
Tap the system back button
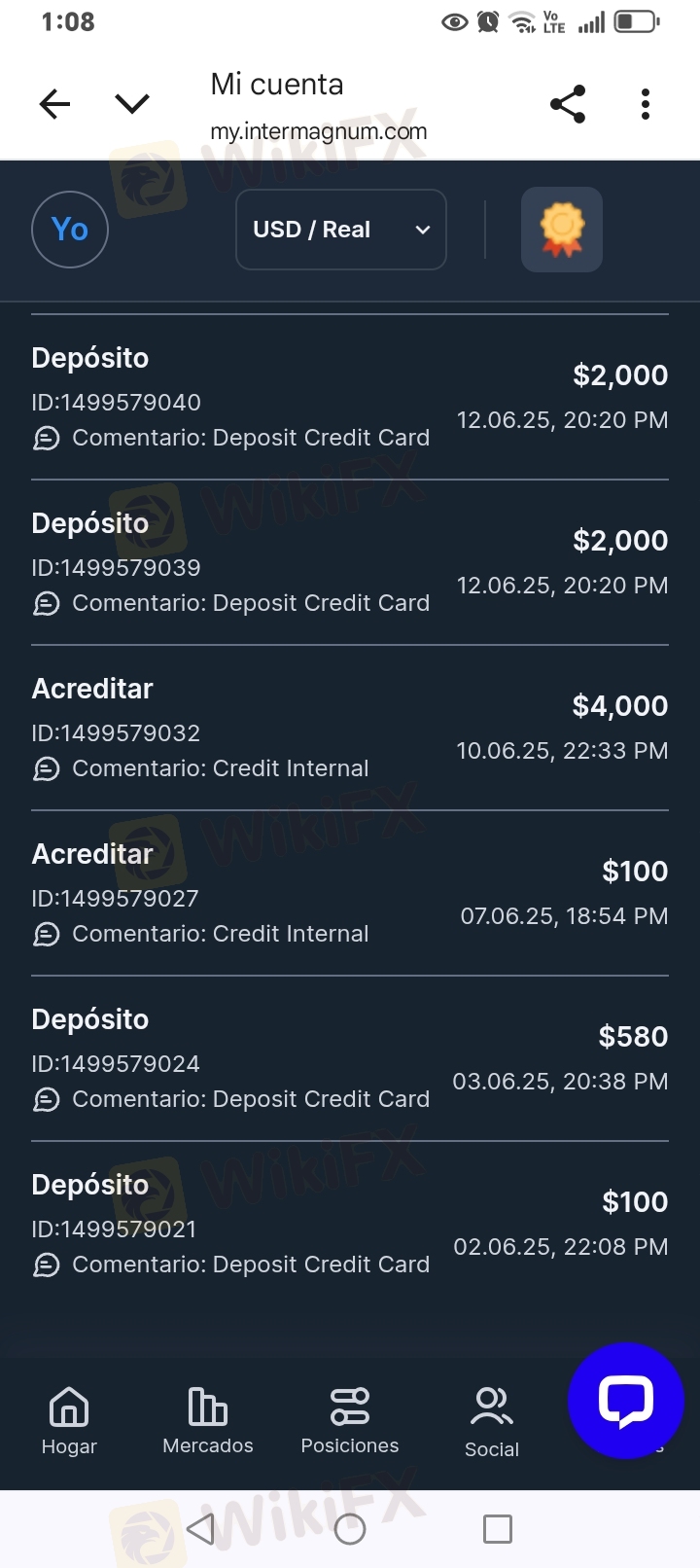pos(201,1529)
